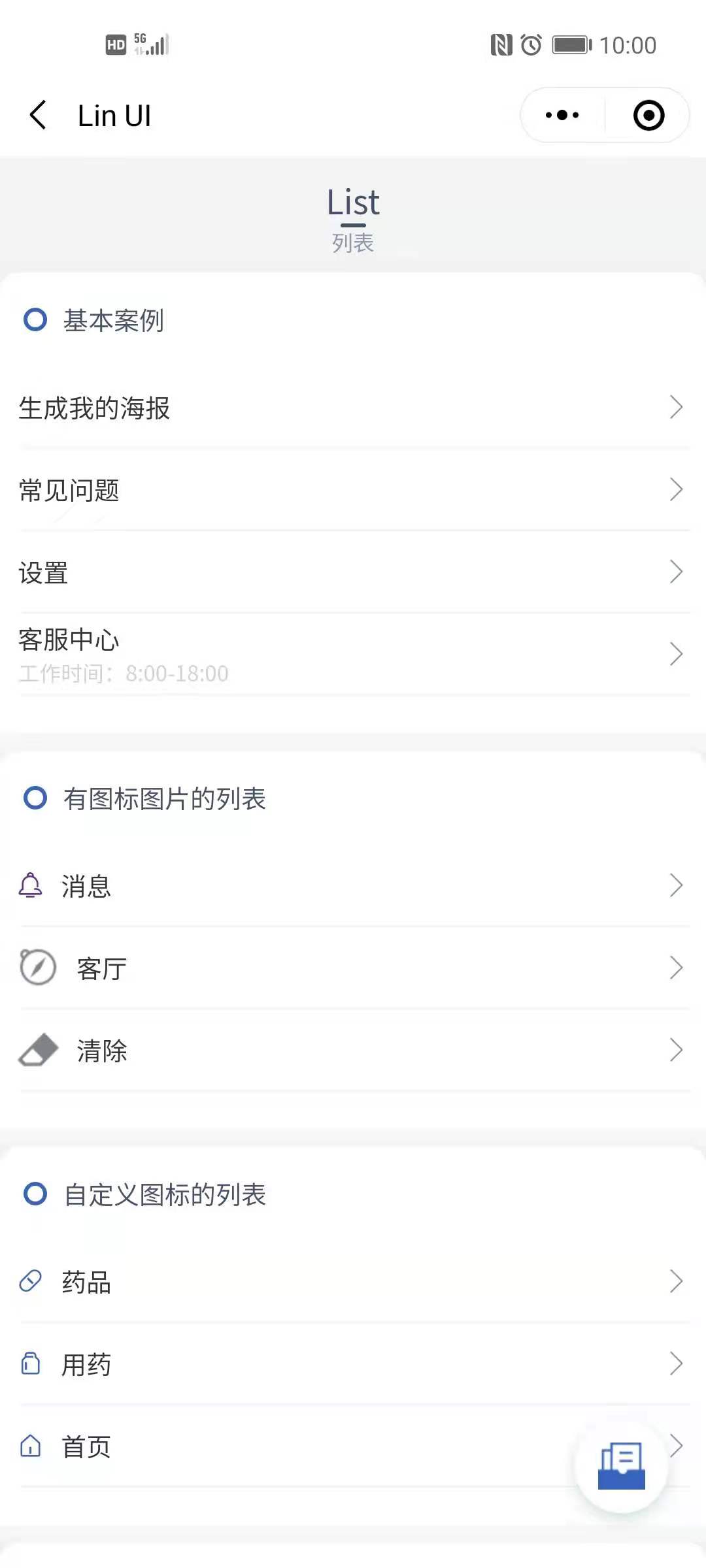This screenshot has width=706, height=1568.
Task: Click the back arrow in the navigation bar
Action: (37, 114)
